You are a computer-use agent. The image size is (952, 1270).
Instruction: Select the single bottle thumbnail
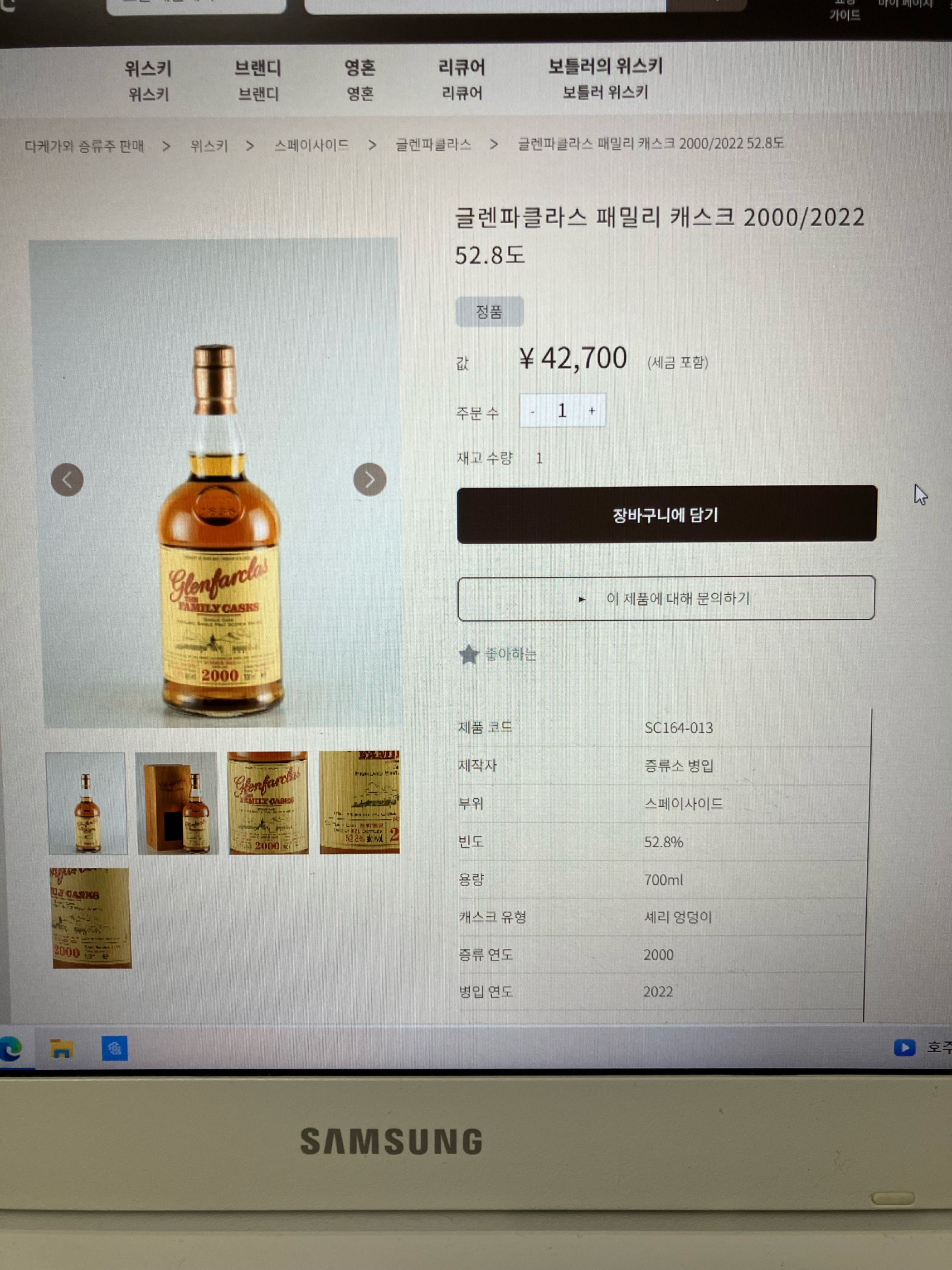[x=87, y=804]
